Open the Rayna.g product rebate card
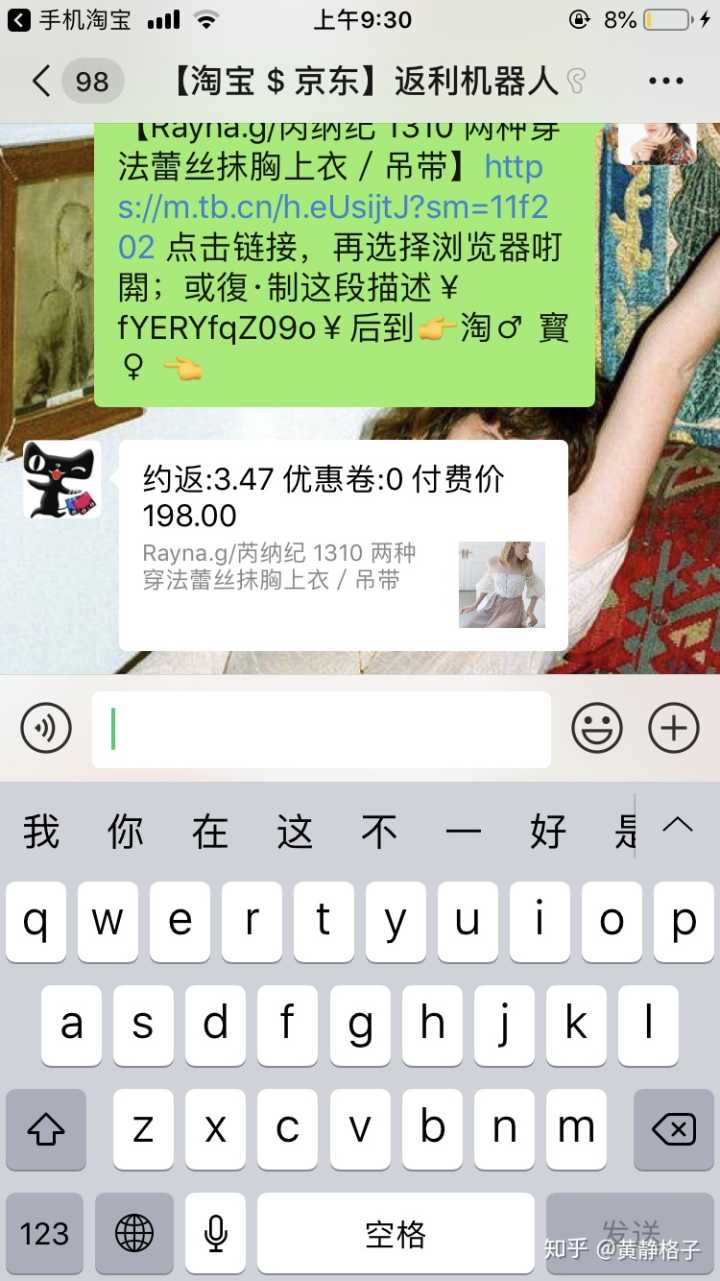The image size is (720, 1281). (x=343, y=545)
